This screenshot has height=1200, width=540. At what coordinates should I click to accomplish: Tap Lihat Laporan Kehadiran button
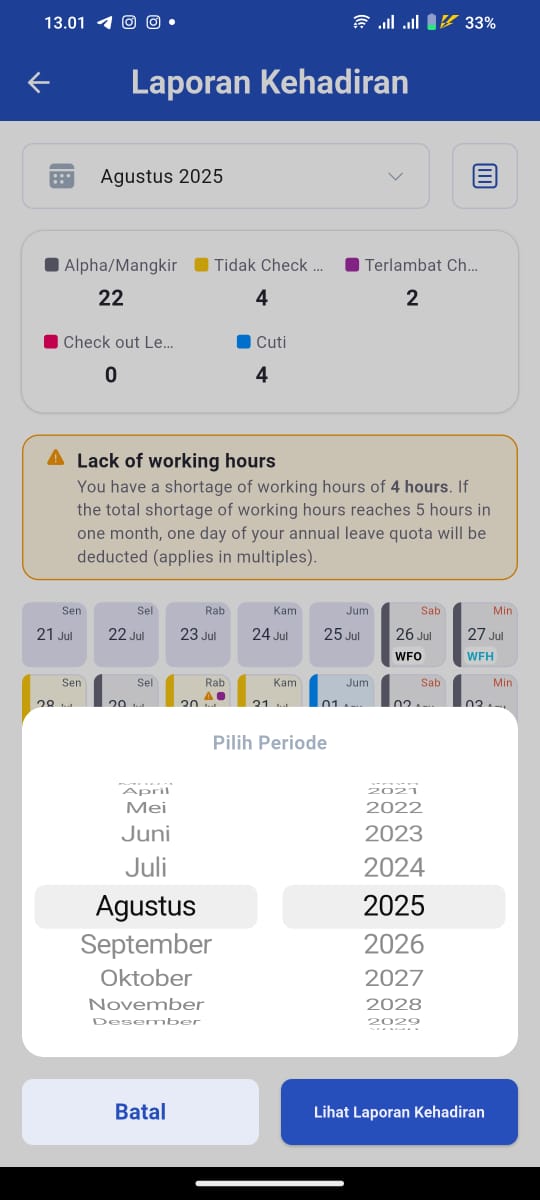tap(399, 1112)
